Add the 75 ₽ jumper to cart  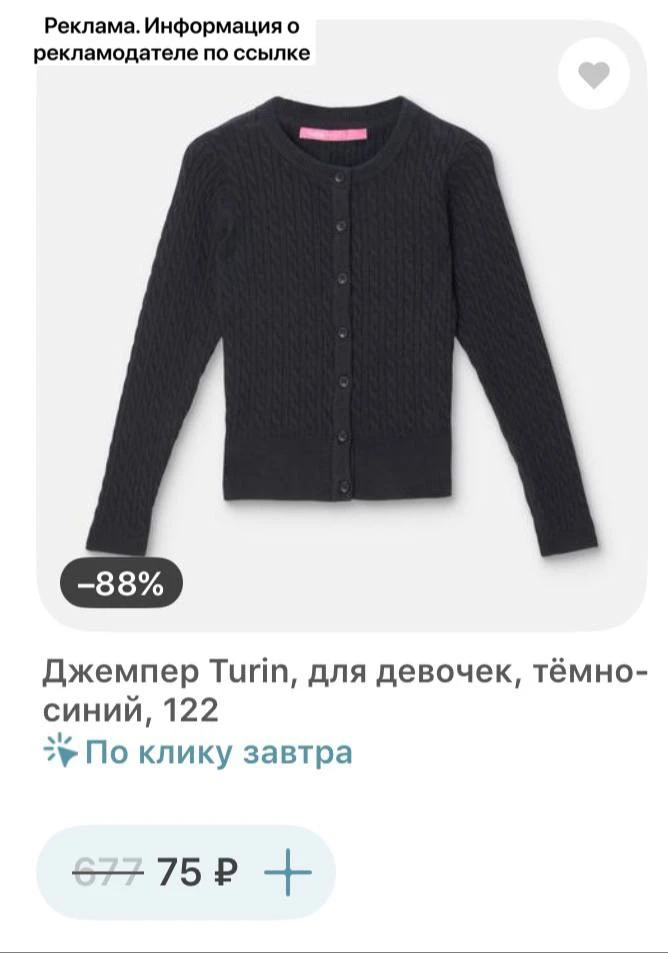(x=288, y=872)
